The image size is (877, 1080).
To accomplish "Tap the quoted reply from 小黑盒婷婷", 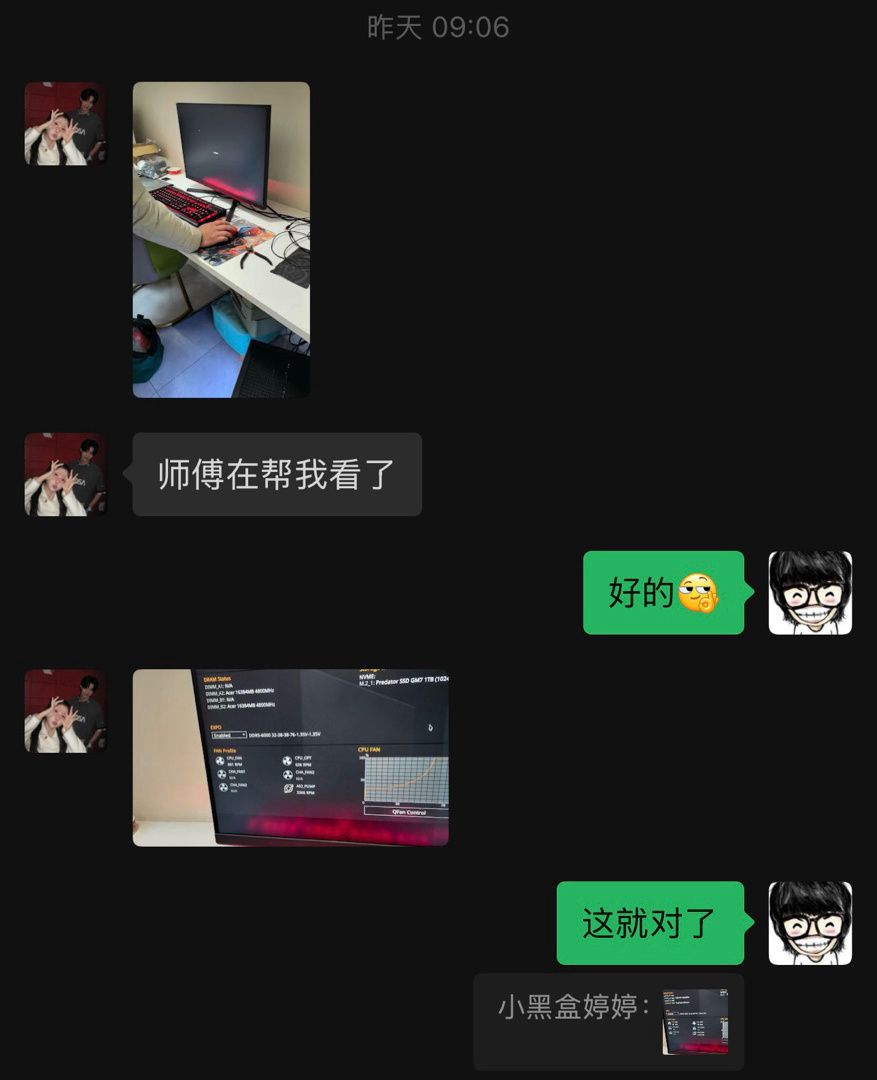I will pyautogui.click(x=608, y=1022).
